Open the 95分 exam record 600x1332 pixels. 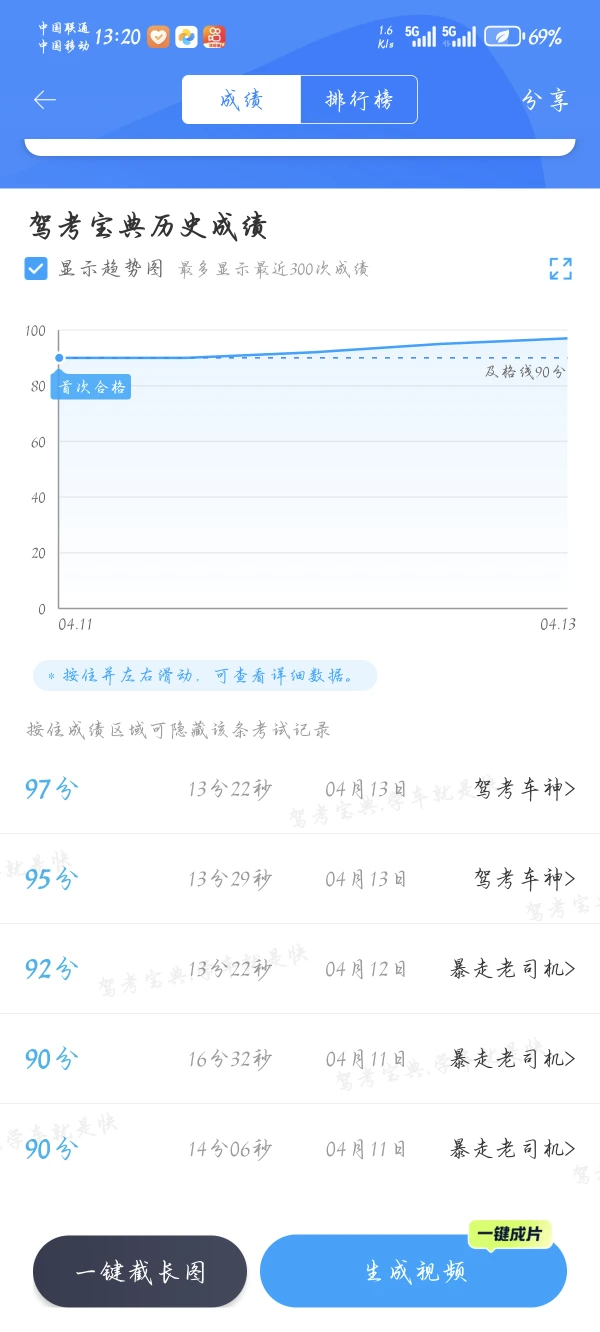tap(300, 879)
